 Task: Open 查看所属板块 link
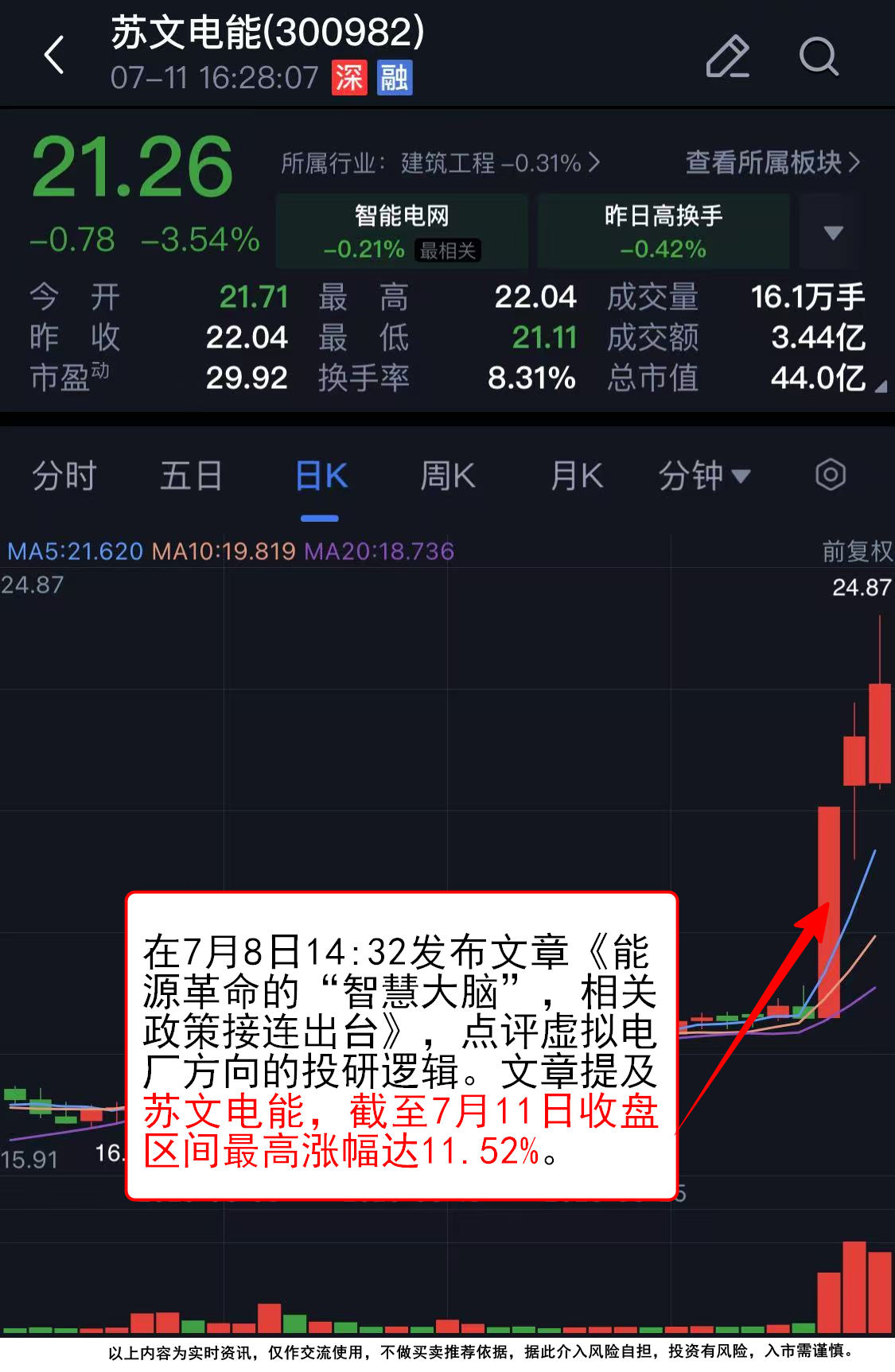(772, 163)
